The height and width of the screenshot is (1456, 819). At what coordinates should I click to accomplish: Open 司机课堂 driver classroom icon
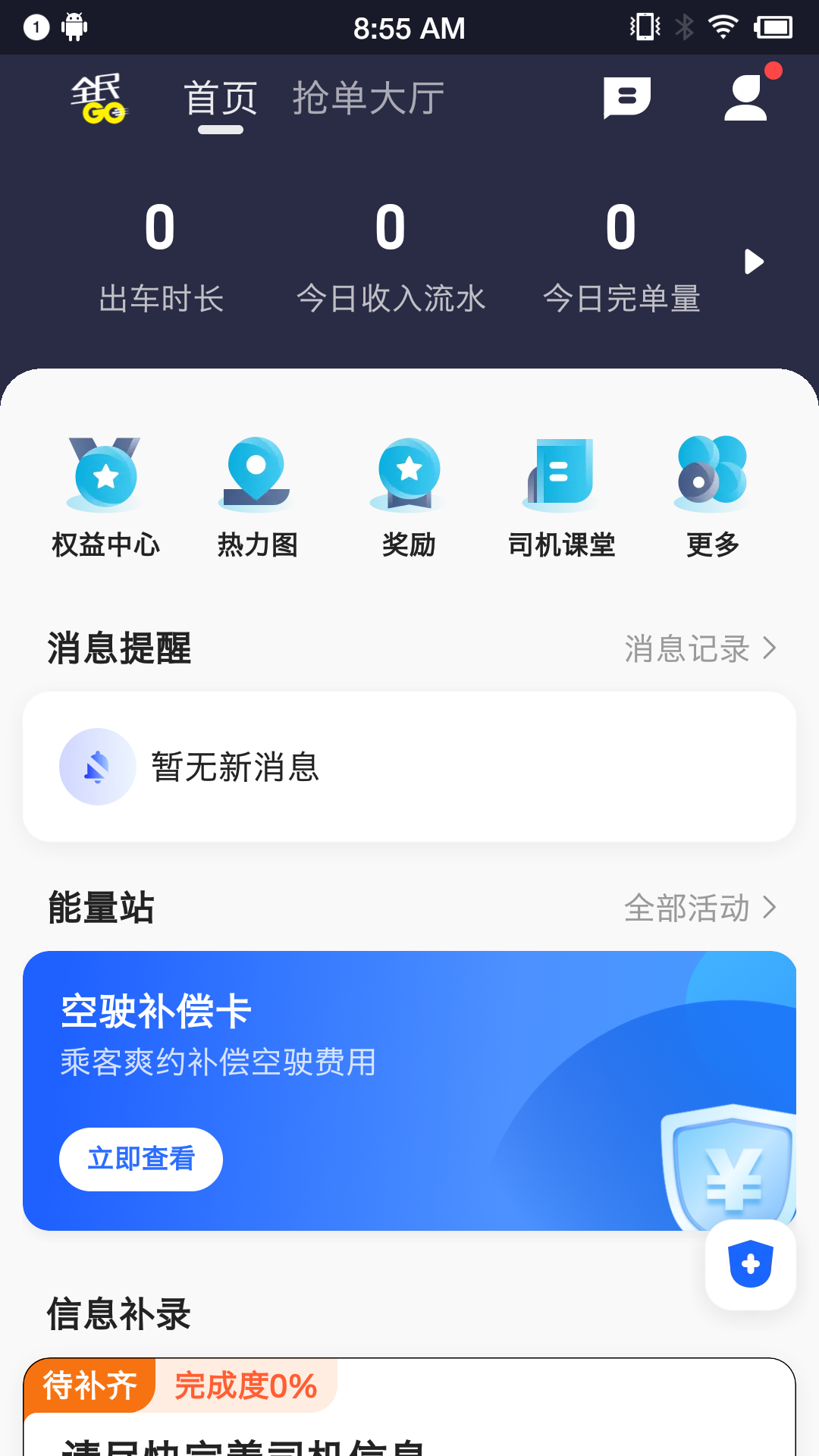(560, 493)
